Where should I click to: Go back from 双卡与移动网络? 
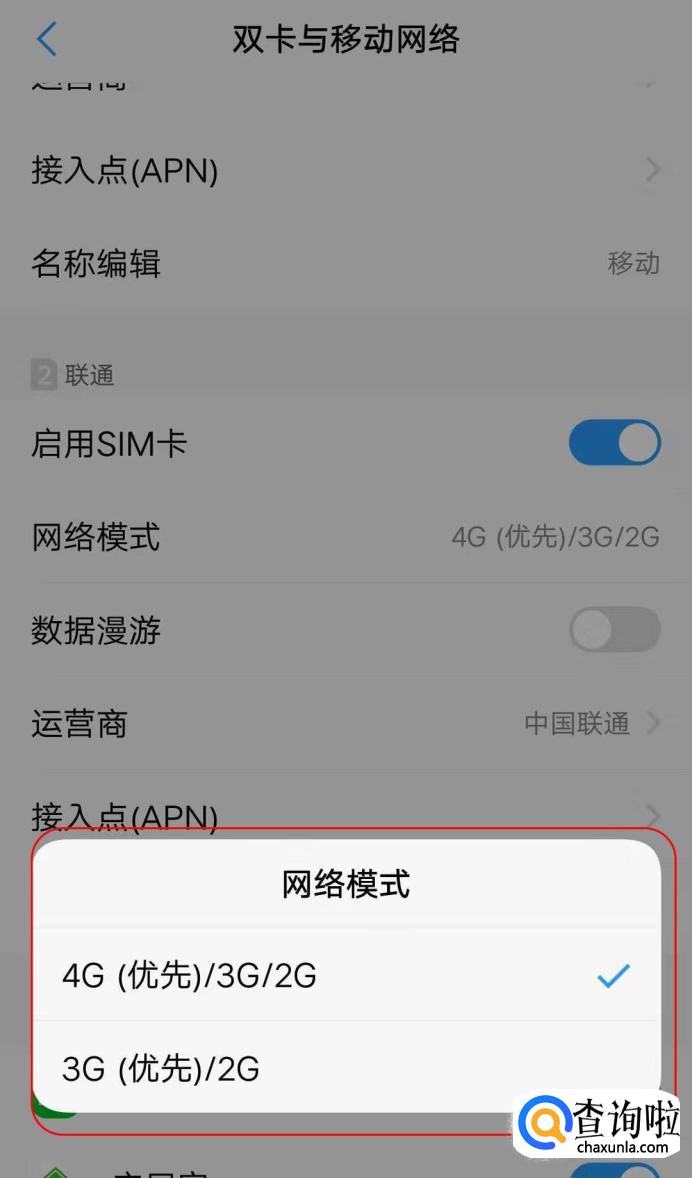point(46,39)
